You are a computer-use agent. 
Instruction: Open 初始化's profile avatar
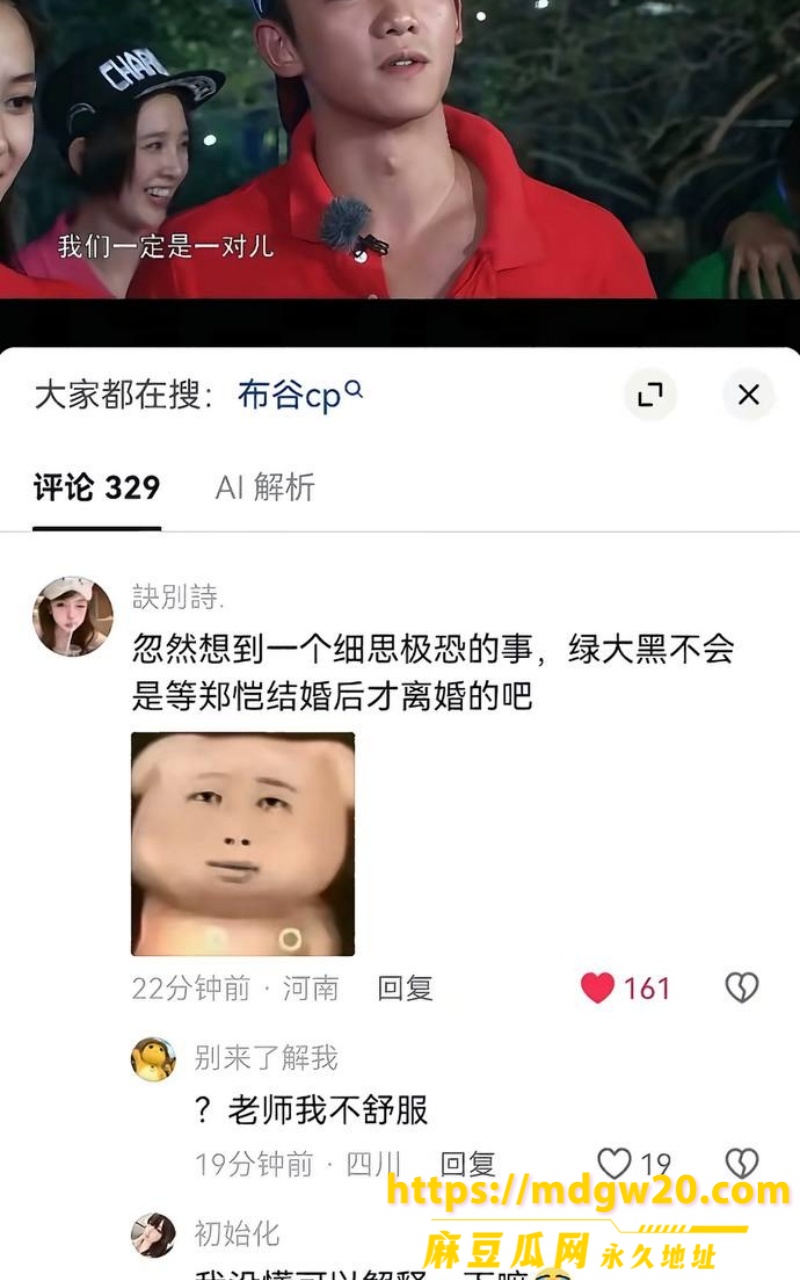click(153, 1235)
